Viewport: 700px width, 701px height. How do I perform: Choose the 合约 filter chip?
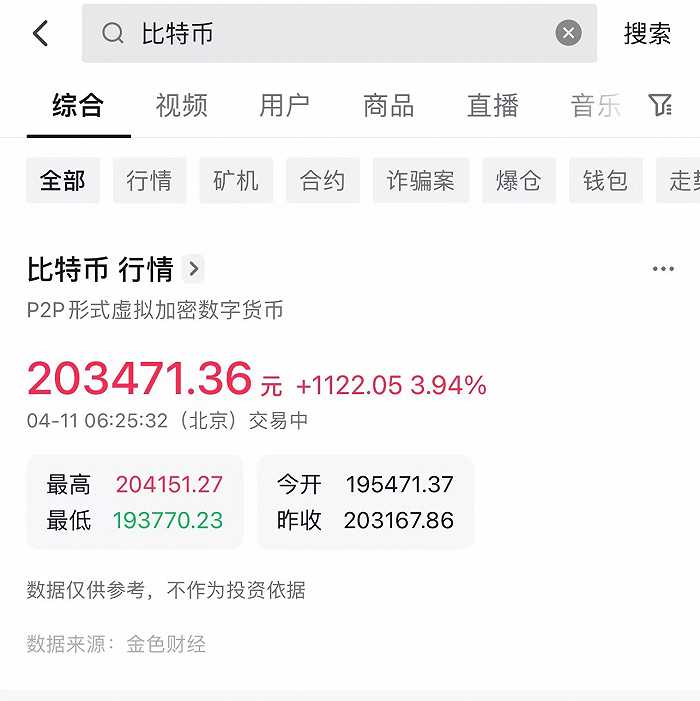322,181
